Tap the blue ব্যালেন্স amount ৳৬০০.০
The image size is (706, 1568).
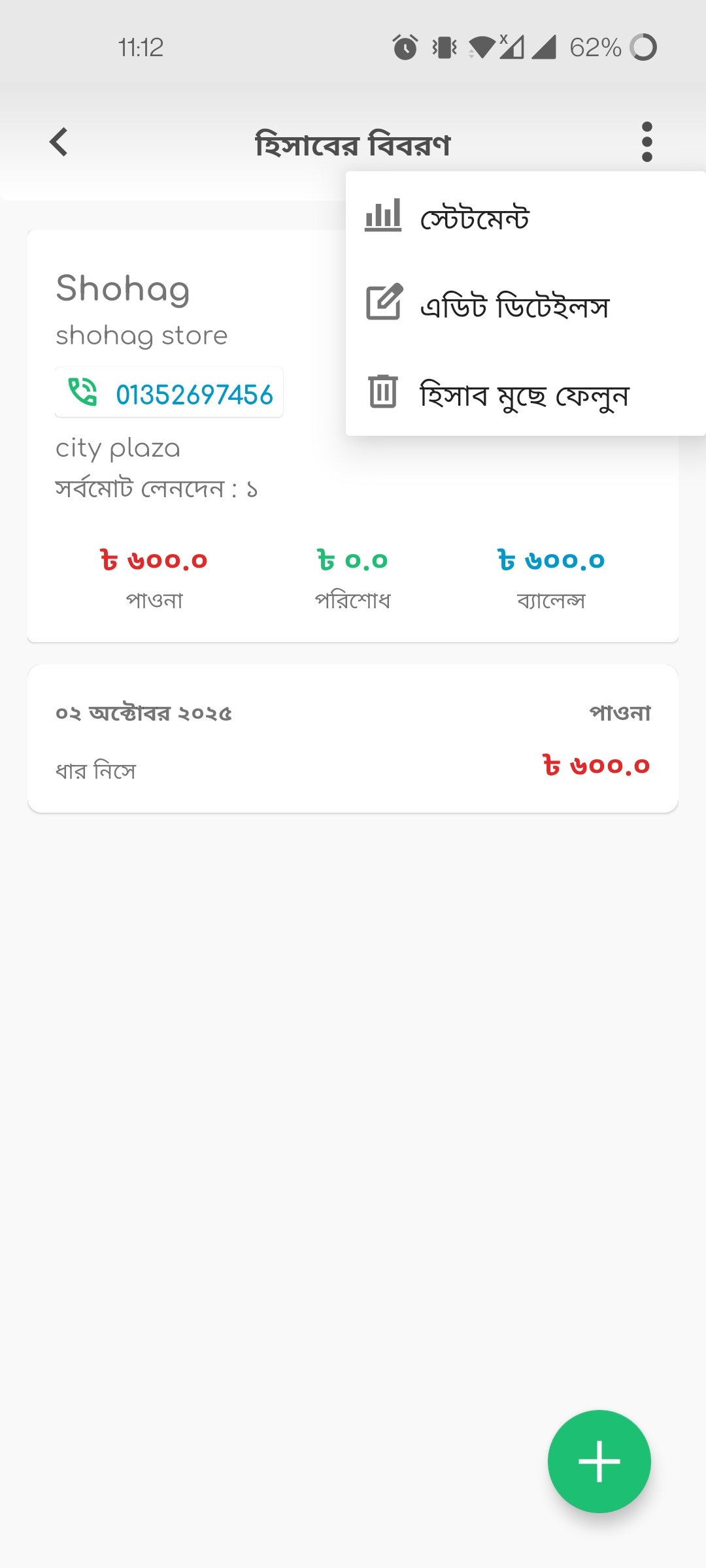551,561
